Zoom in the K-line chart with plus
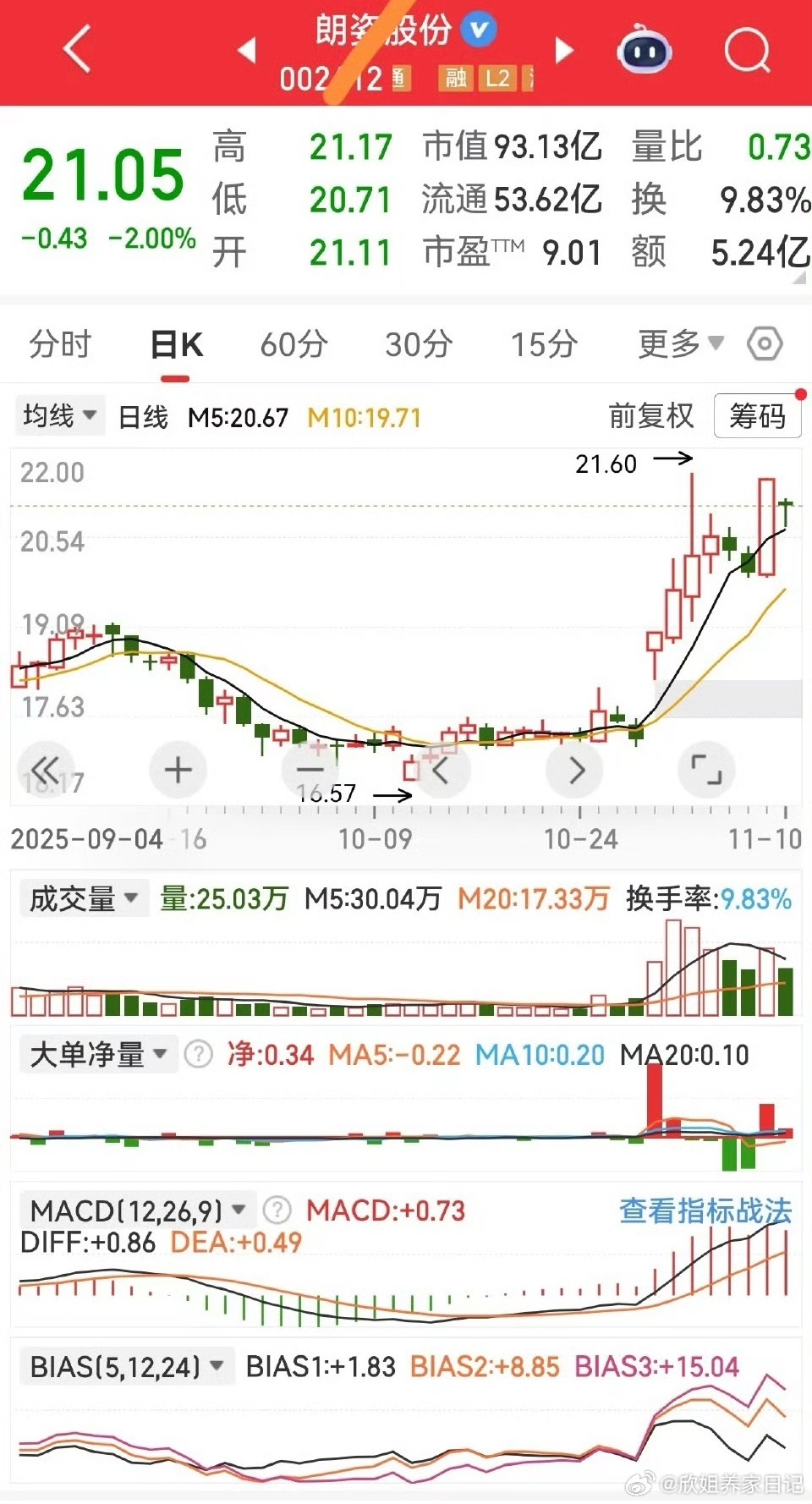812x1504 pixels. [178, 770]
